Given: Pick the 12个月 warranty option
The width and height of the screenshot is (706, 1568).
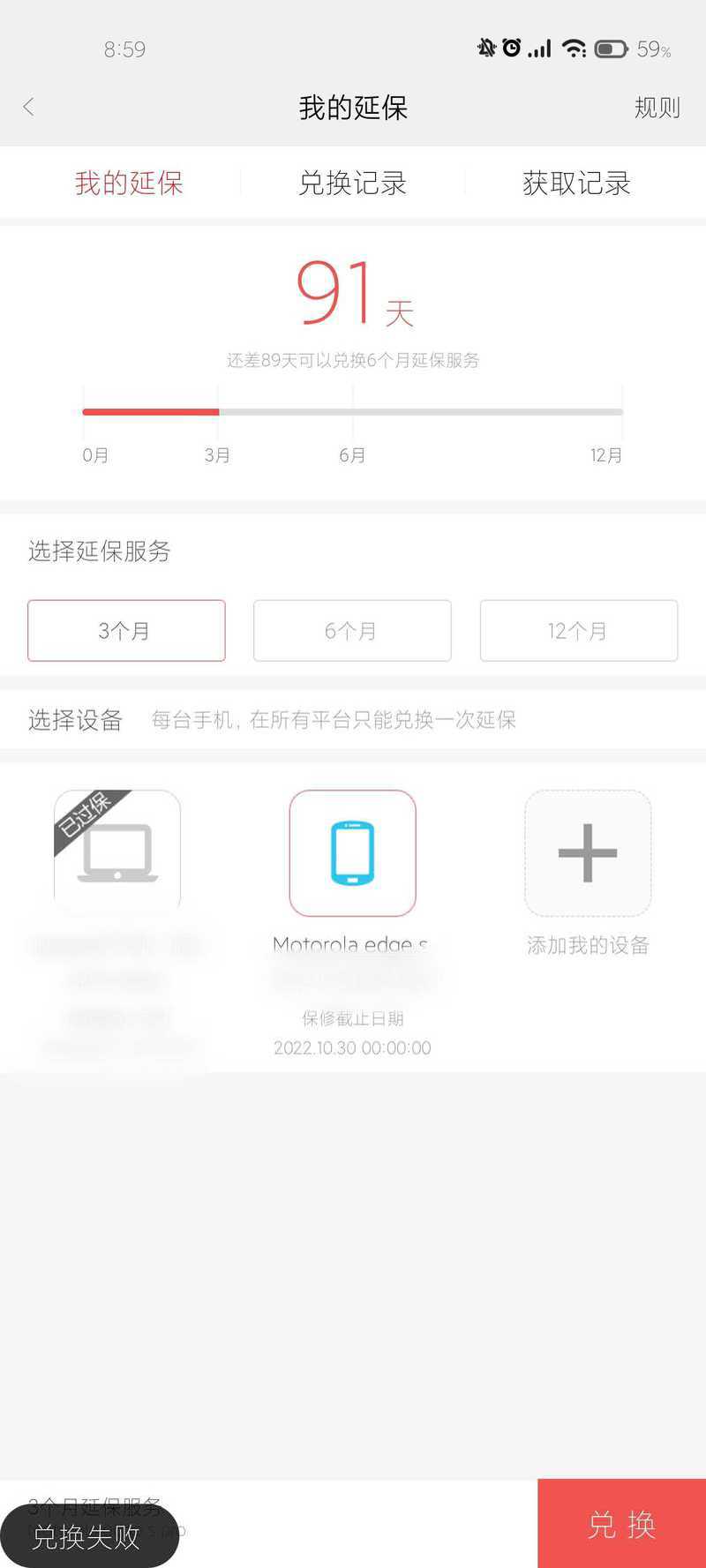Looking at the screenshot, I should (x=578, y=631).
